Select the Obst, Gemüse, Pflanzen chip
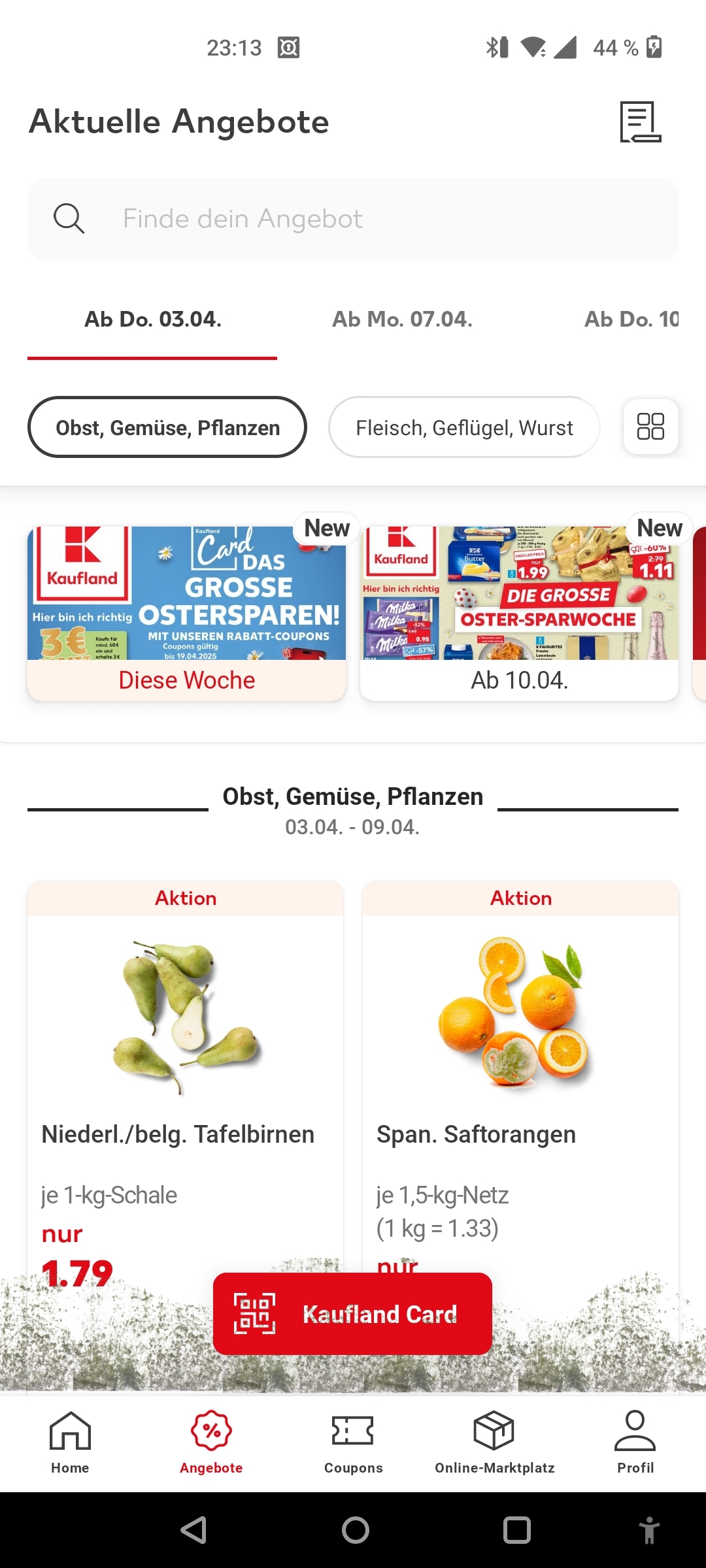Screen dimensions: 706x1568 pyautogui.click(x=167, y=428)
